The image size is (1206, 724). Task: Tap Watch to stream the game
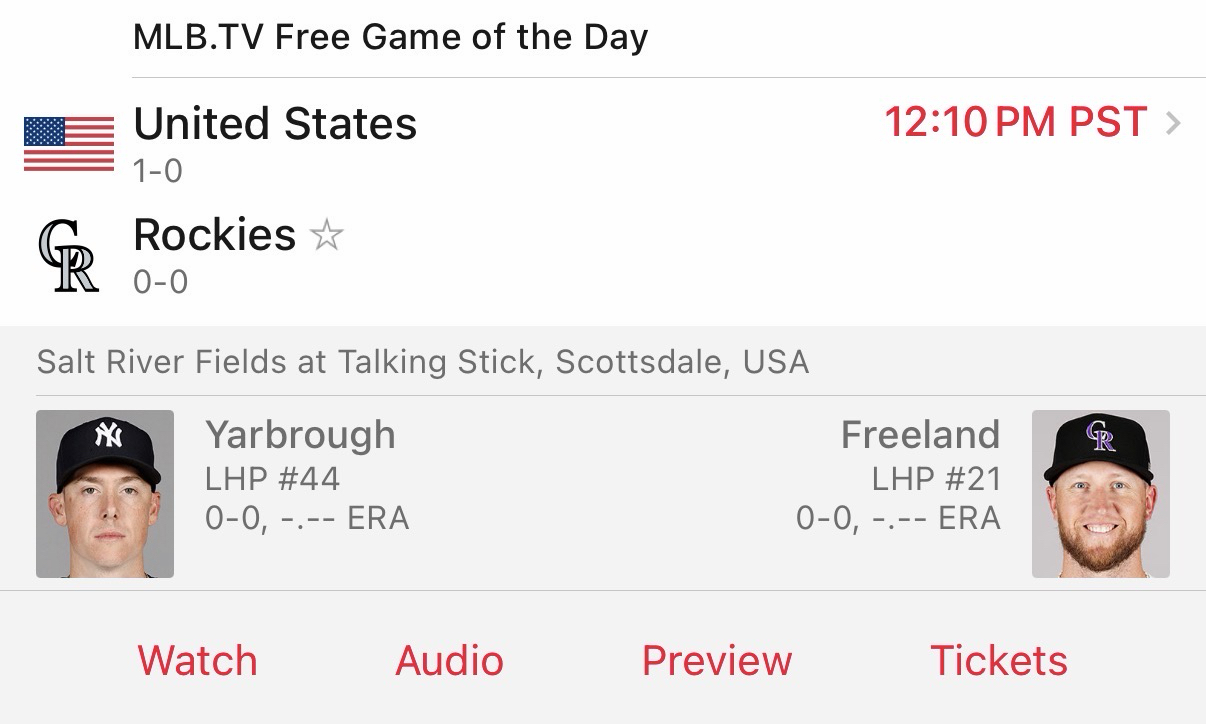197,661
